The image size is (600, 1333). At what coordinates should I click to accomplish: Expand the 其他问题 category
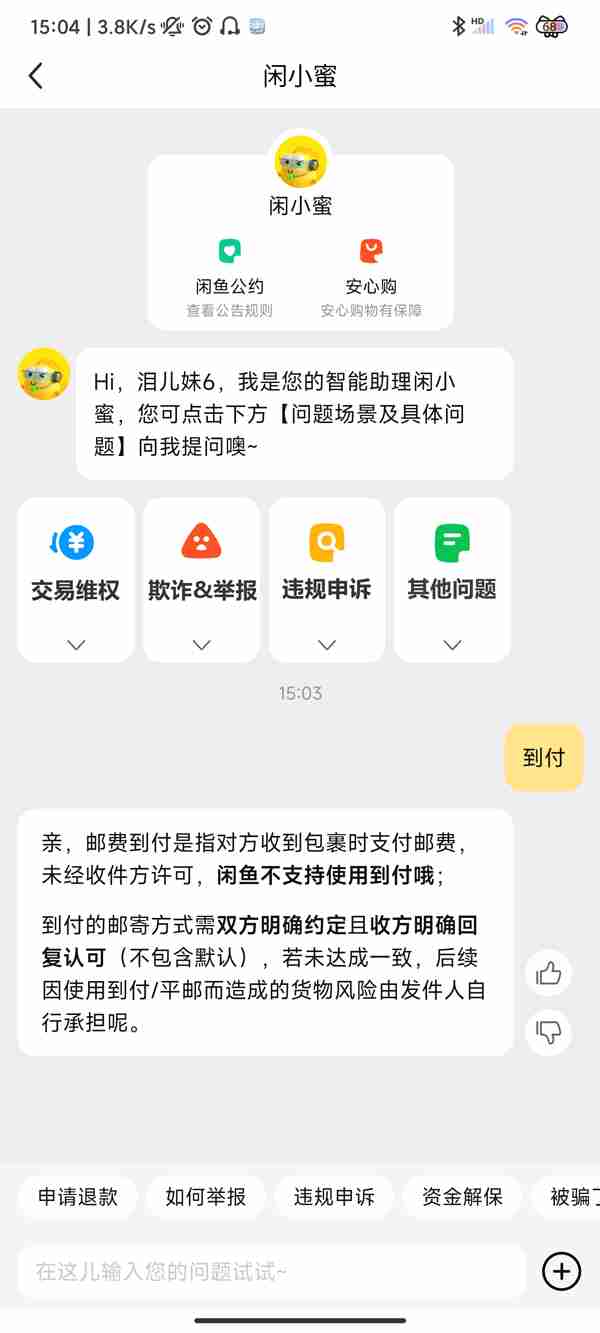[x=452, y=580]
